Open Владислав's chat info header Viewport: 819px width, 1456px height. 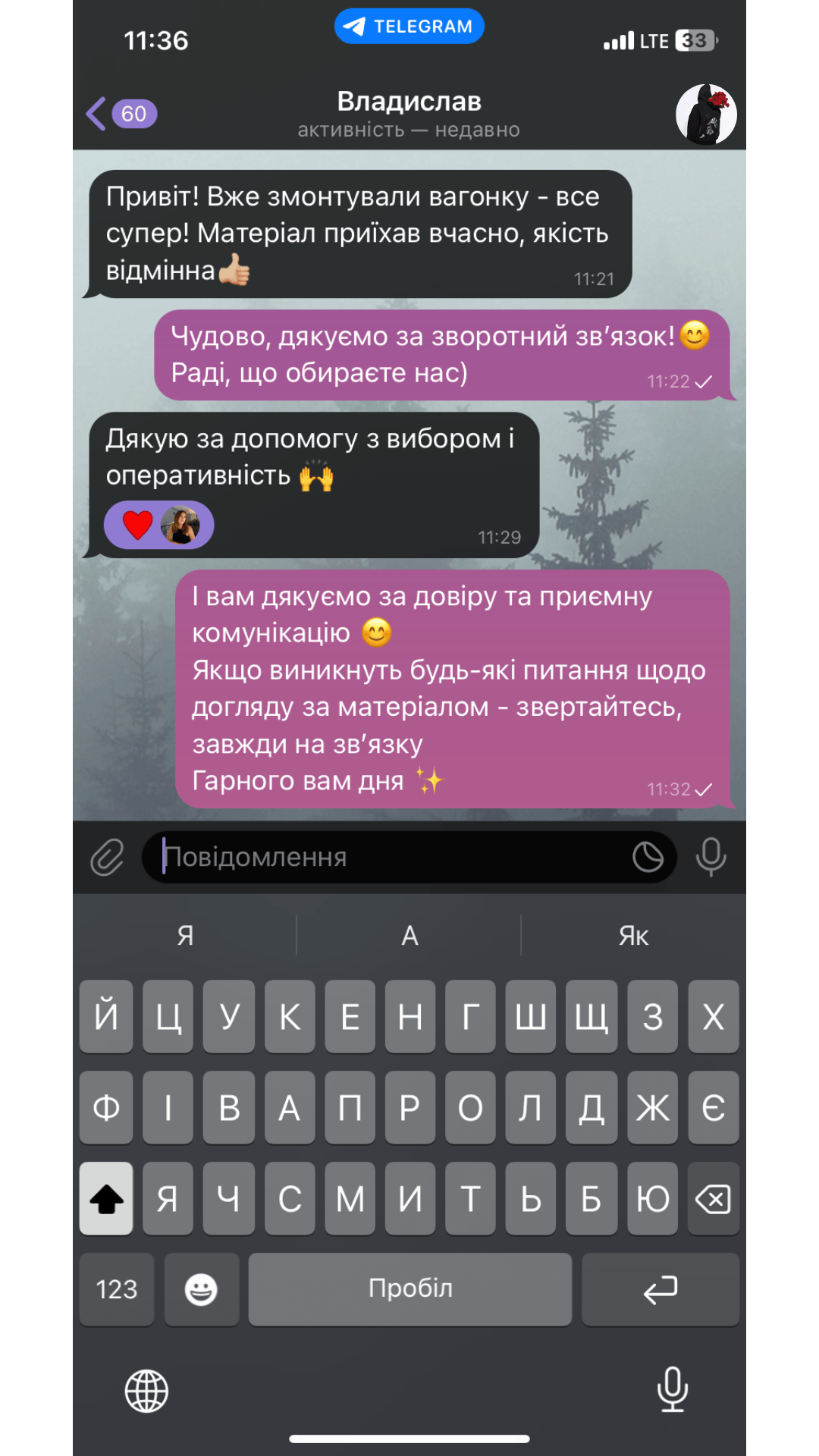tap(409, 114)
